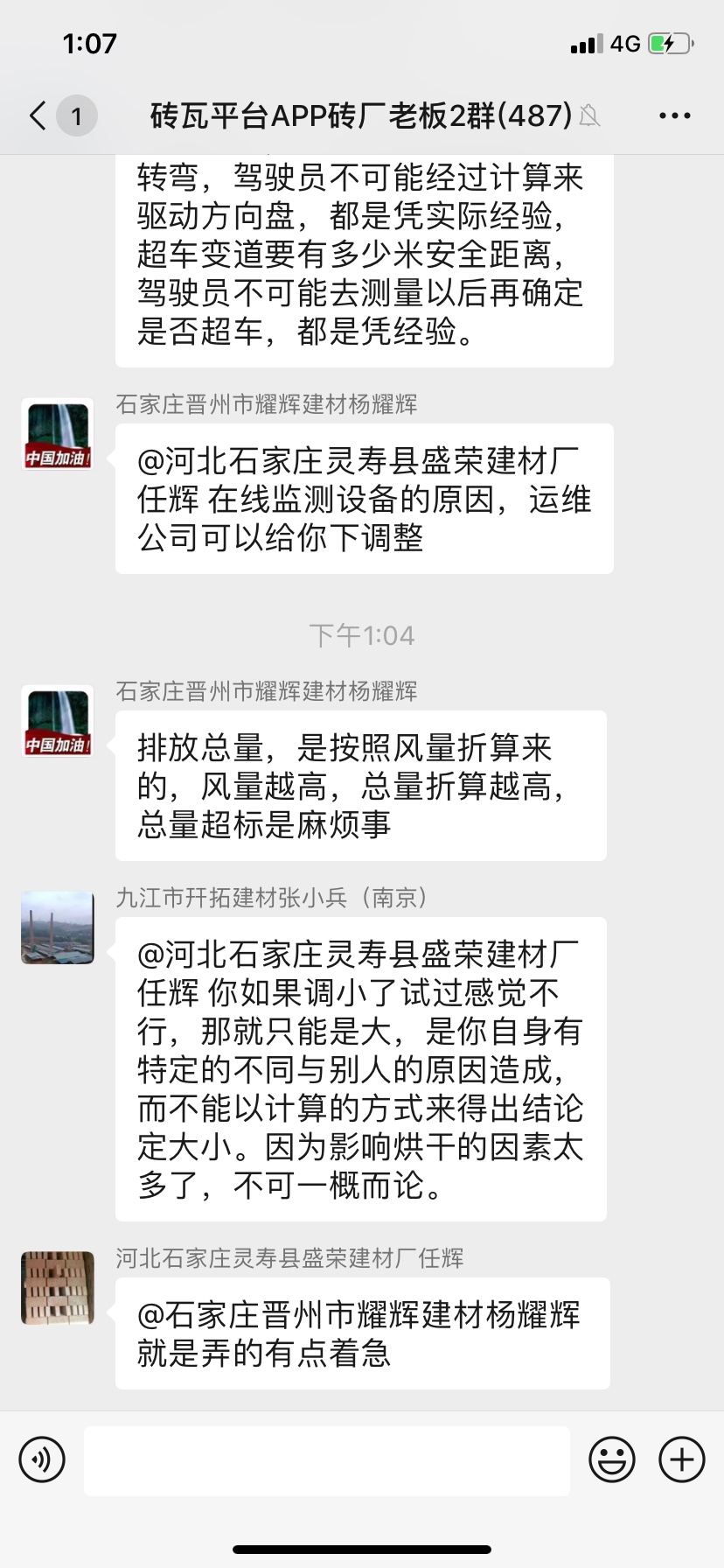This screenshot has width=724, height=1568.
Task: Open 九江市开拓建材张小兵's avatar profile
Action: click(x=58, y=927)
